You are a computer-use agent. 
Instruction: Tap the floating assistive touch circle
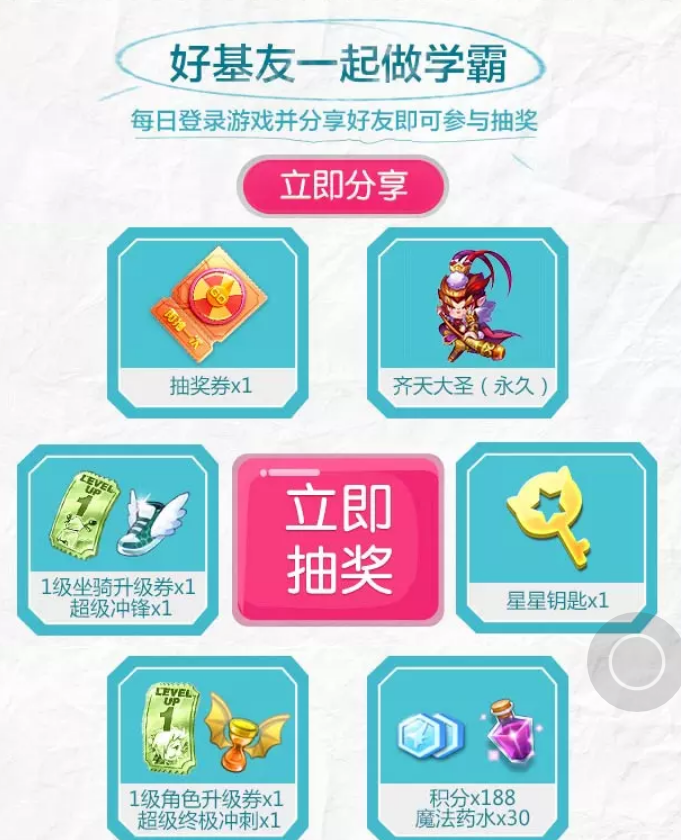coord(636,661)
